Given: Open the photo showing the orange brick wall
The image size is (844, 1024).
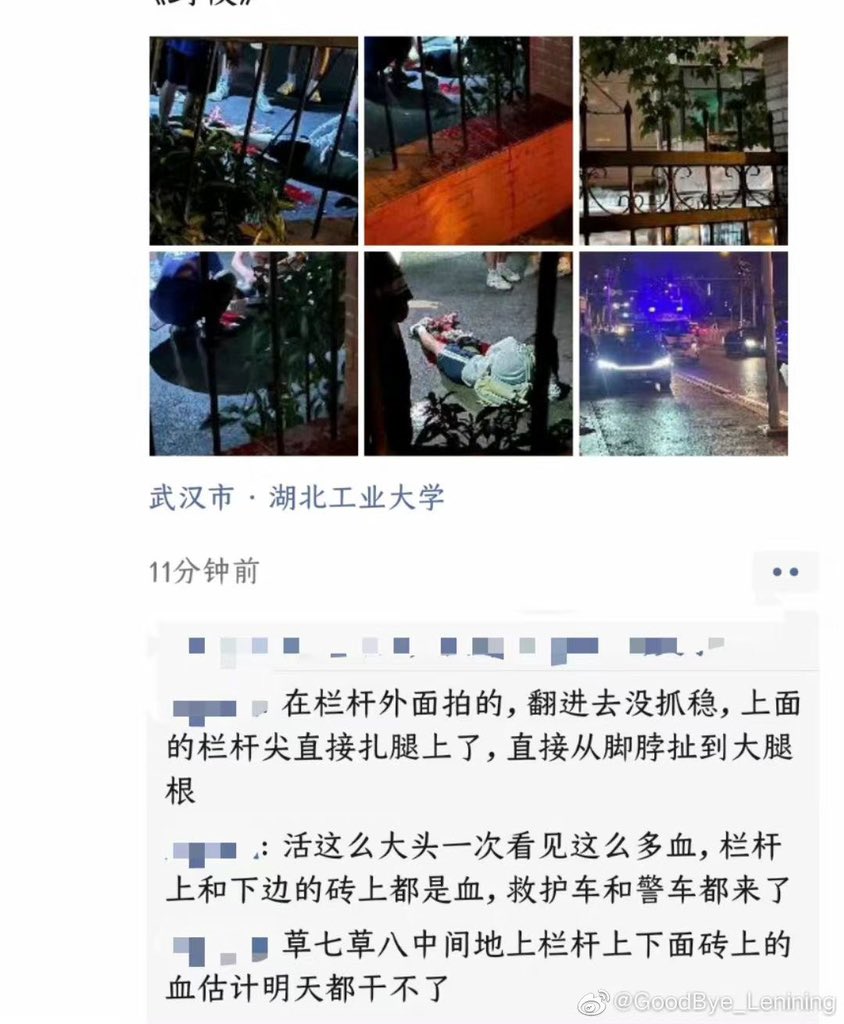Looking at the screenshot, I should click(468, 141).
